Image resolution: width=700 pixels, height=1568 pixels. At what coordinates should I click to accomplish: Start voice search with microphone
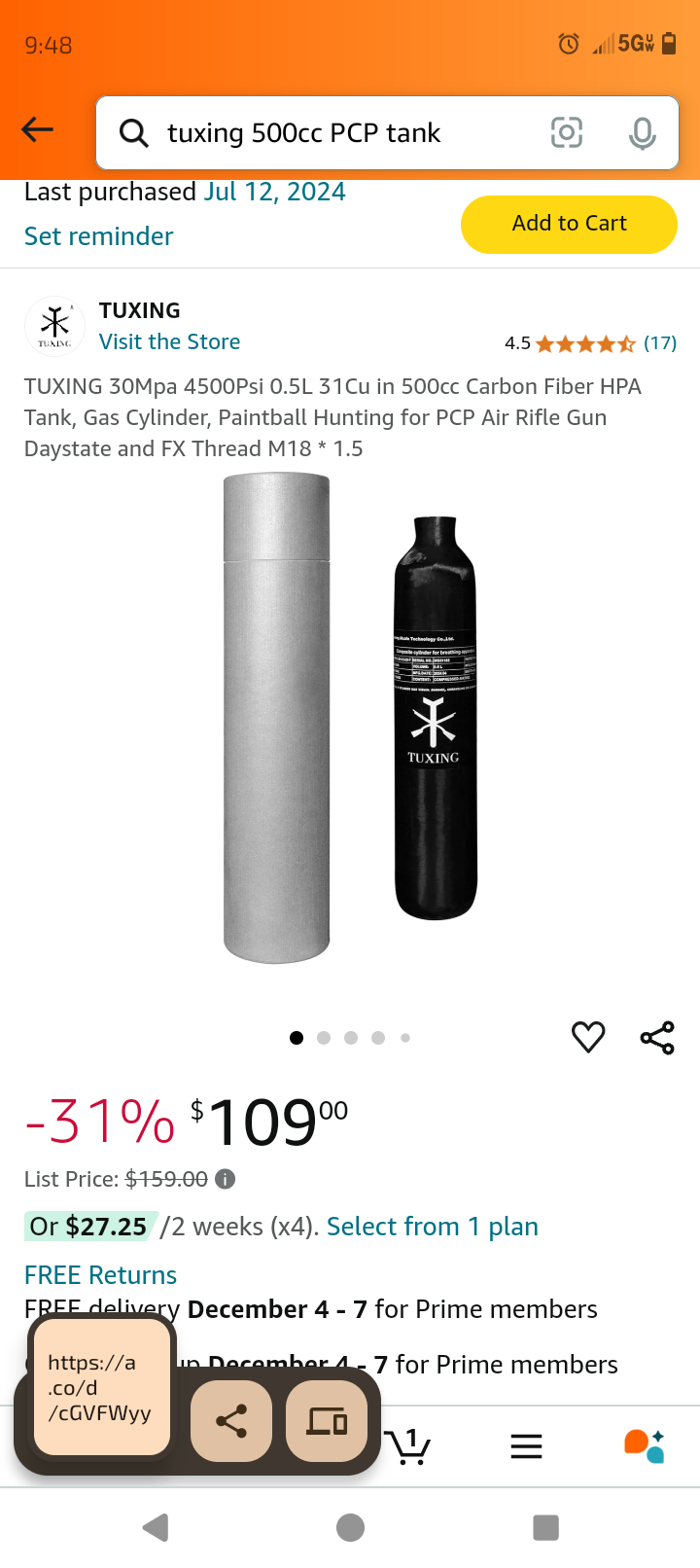[x=642, y=133]
